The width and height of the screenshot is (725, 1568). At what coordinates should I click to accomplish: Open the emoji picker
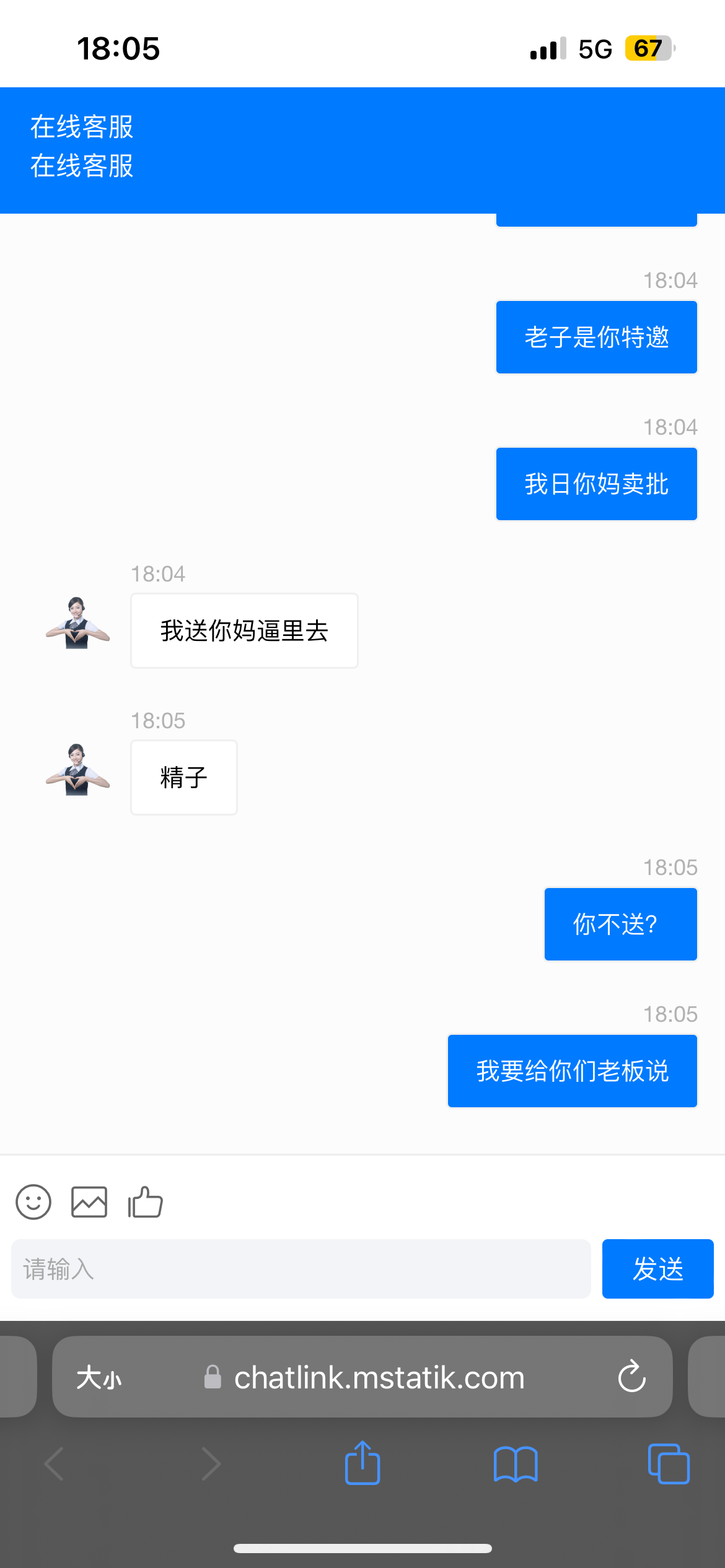[x=33, y=1202]
